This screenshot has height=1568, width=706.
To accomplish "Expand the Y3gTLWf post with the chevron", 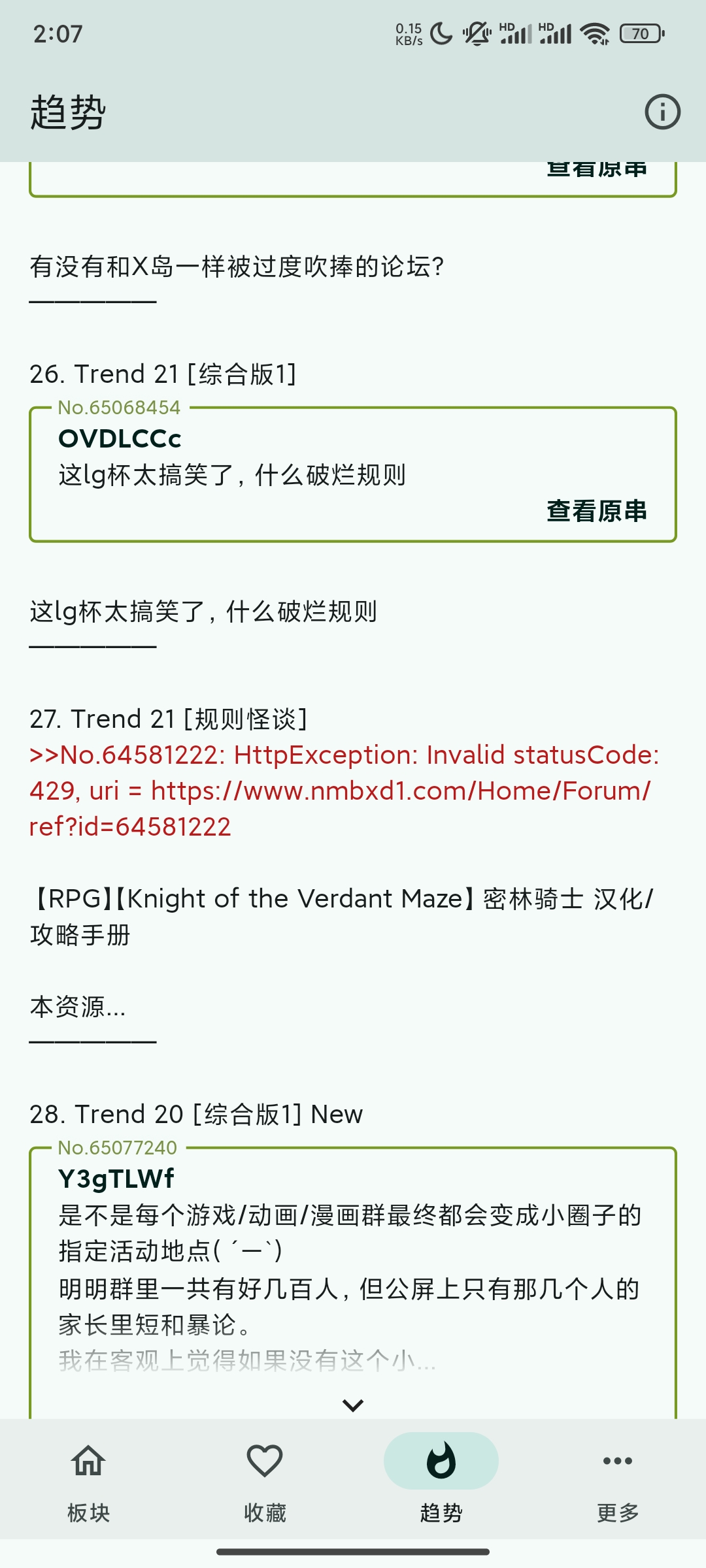I will pos(353,1405).
